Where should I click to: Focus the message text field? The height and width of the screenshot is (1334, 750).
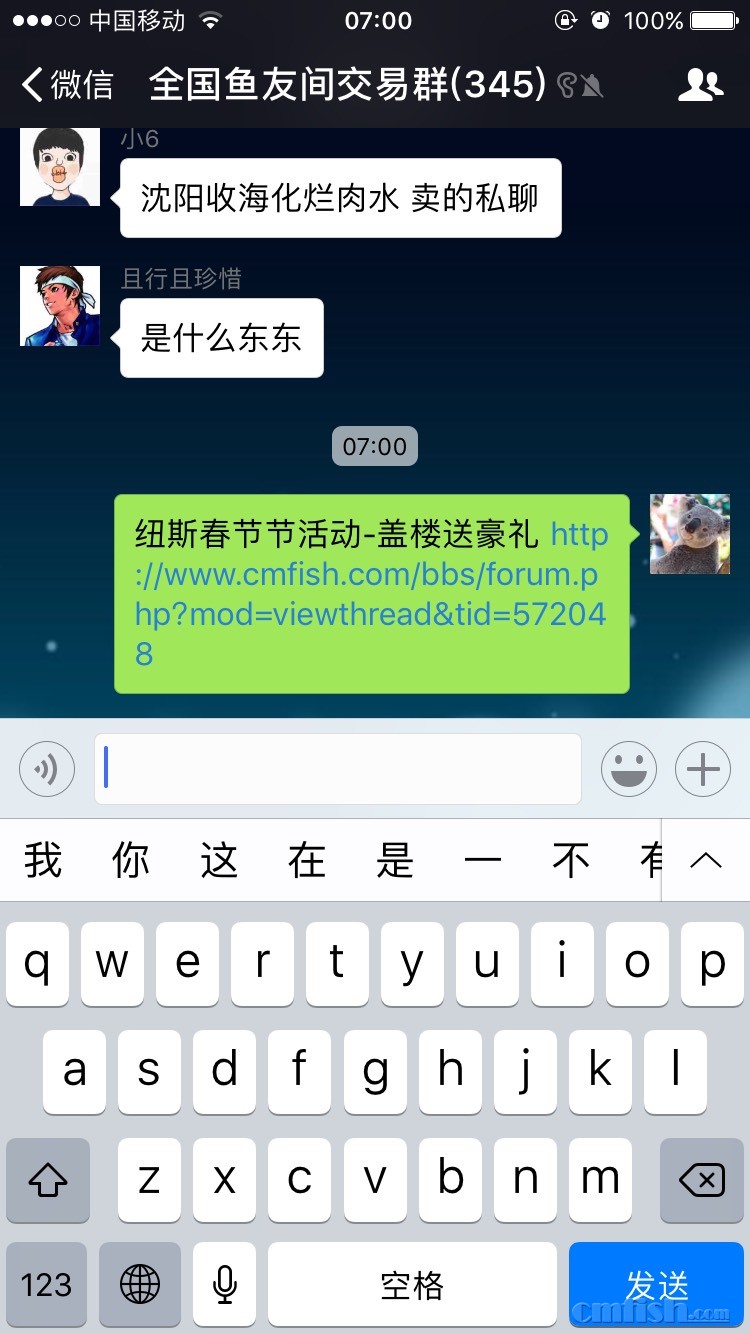pyautogui.click(x=338, y=769)
